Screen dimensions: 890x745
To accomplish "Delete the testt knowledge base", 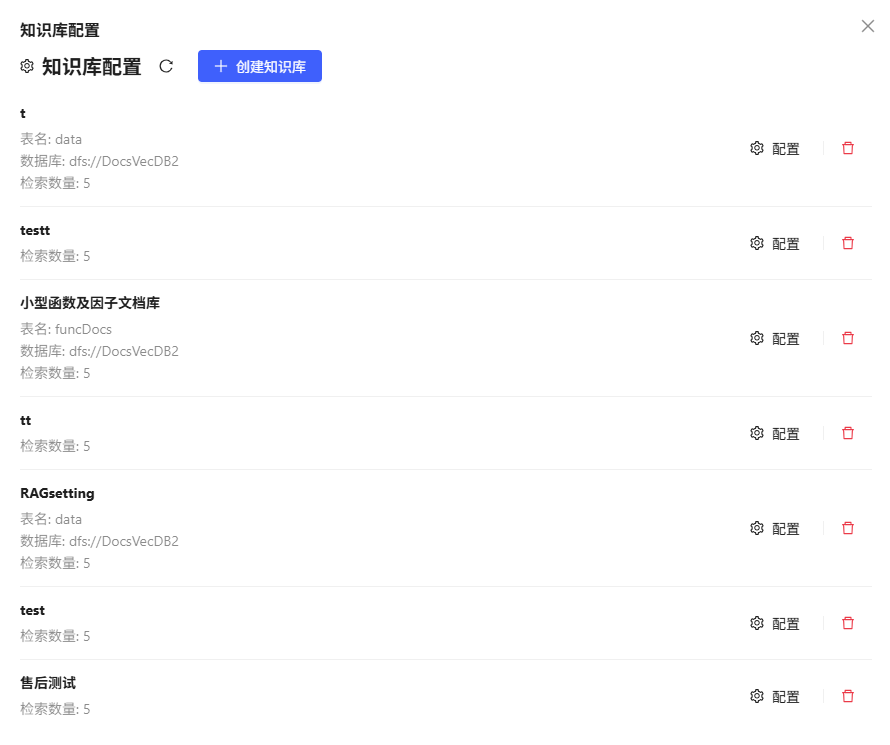I will pyautogui.click(x=848, y=243).
